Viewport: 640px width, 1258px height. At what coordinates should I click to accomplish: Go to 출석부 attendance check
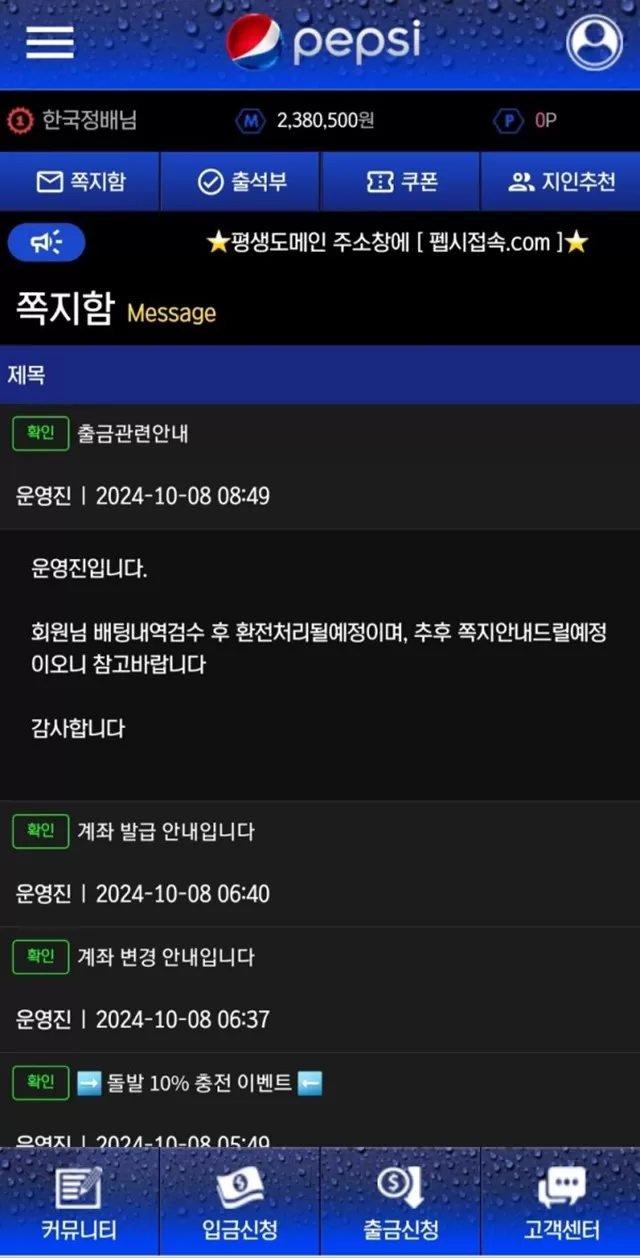[x=240, y=181]
